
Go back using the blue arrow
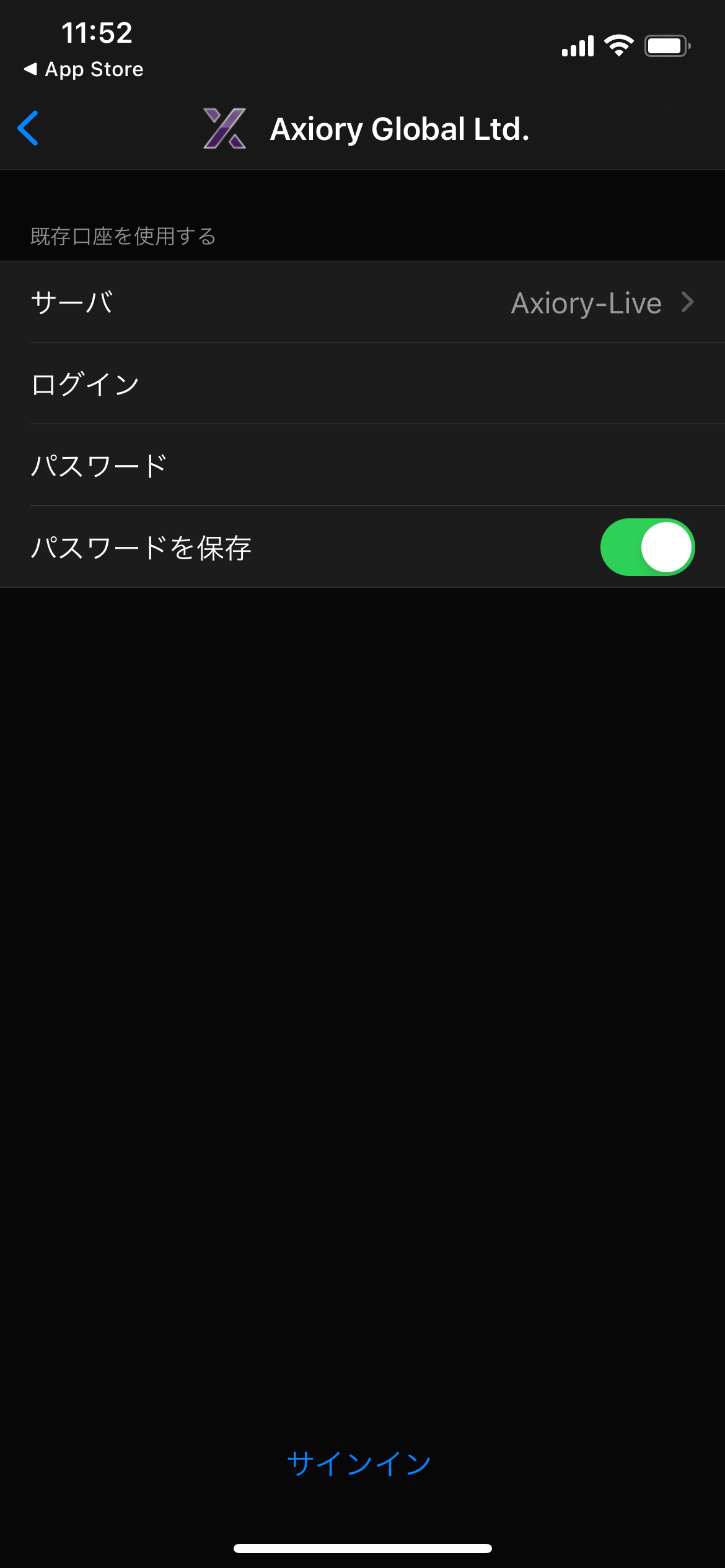coord(29,128)
